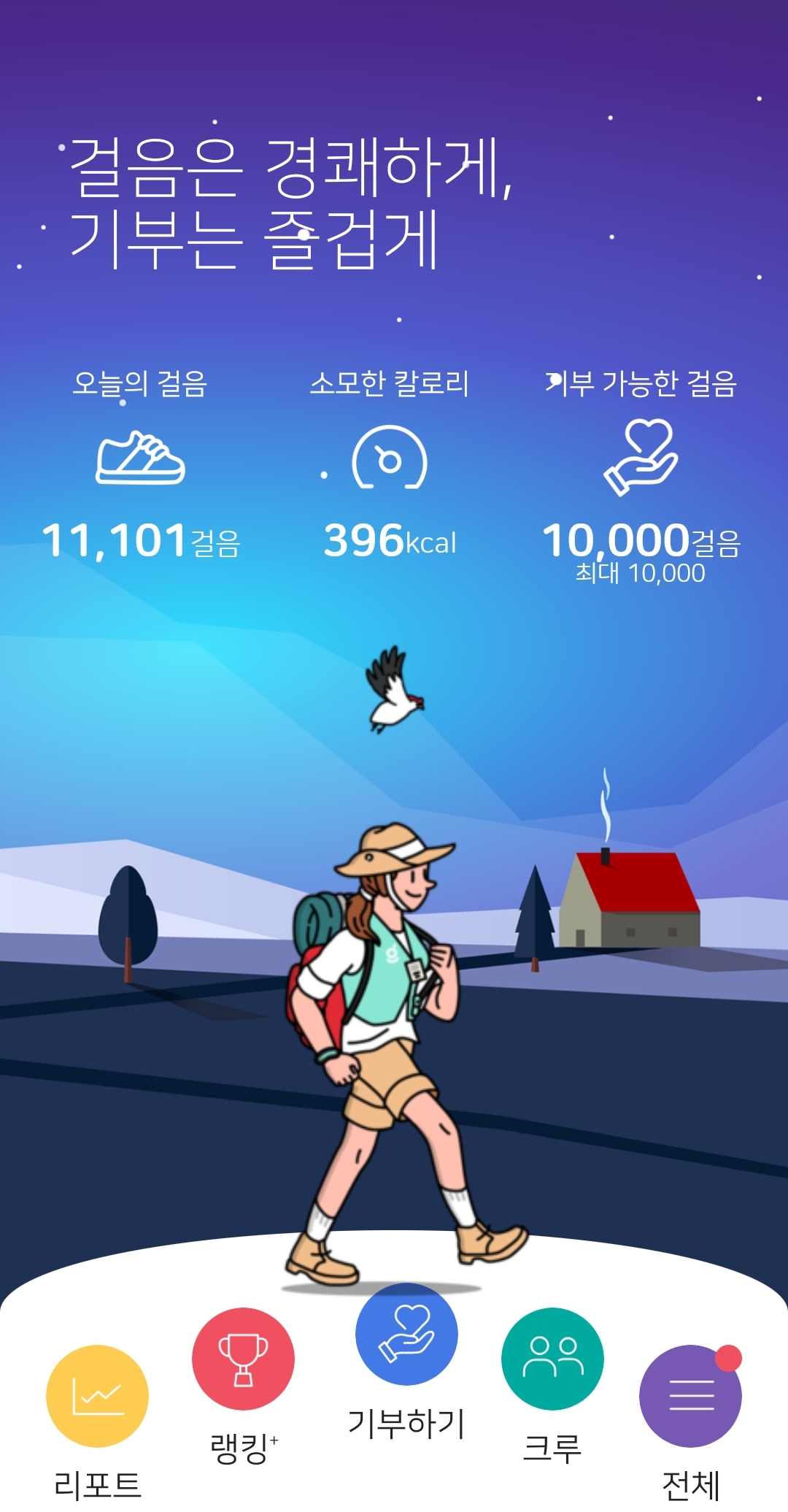Go to 랭킹 ranking page
Image resolution: width=788 pixels, height=1512 pixels.
[x=243, y=1359]
